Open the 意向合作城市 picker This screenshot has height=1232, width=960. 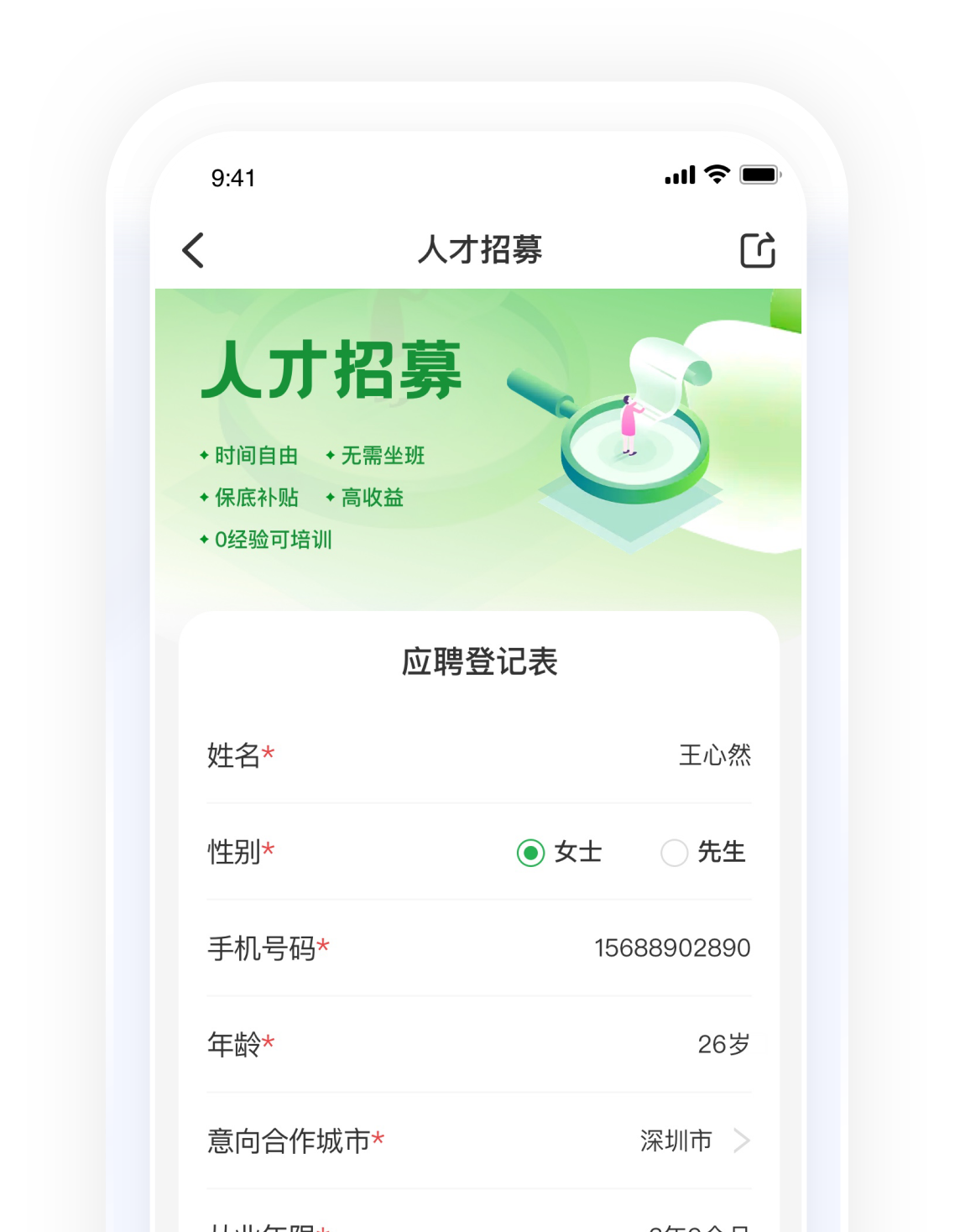(x=693, y=1141)
